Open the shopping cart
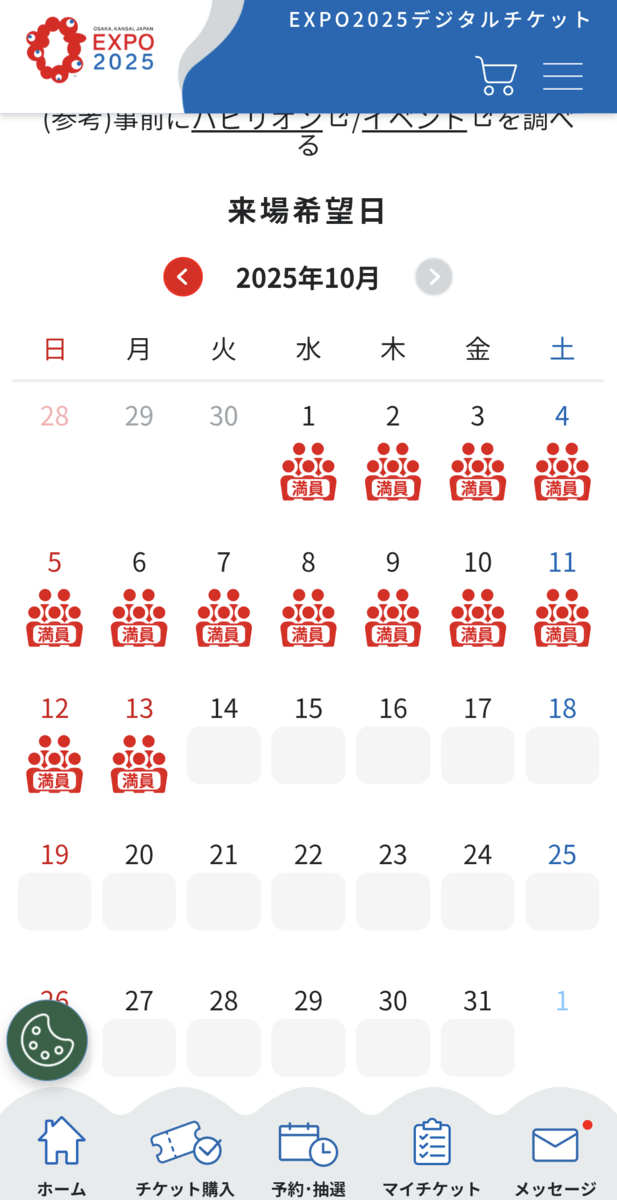Image resolution: width=617 pixels, height=1200 pixels. [496, 75]
